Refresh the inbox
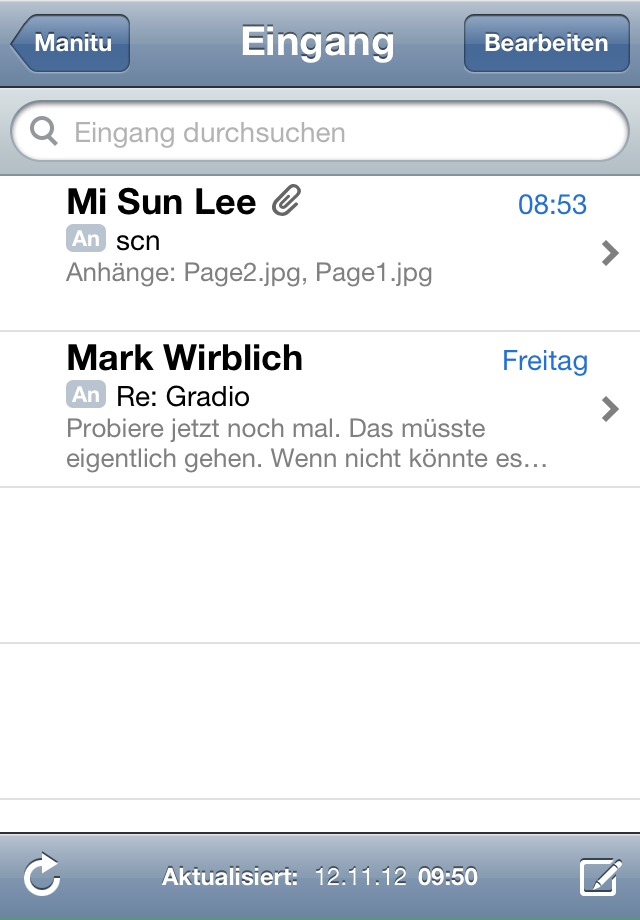Viewport: 640px width, 920px height. click(x=42, y=877)
